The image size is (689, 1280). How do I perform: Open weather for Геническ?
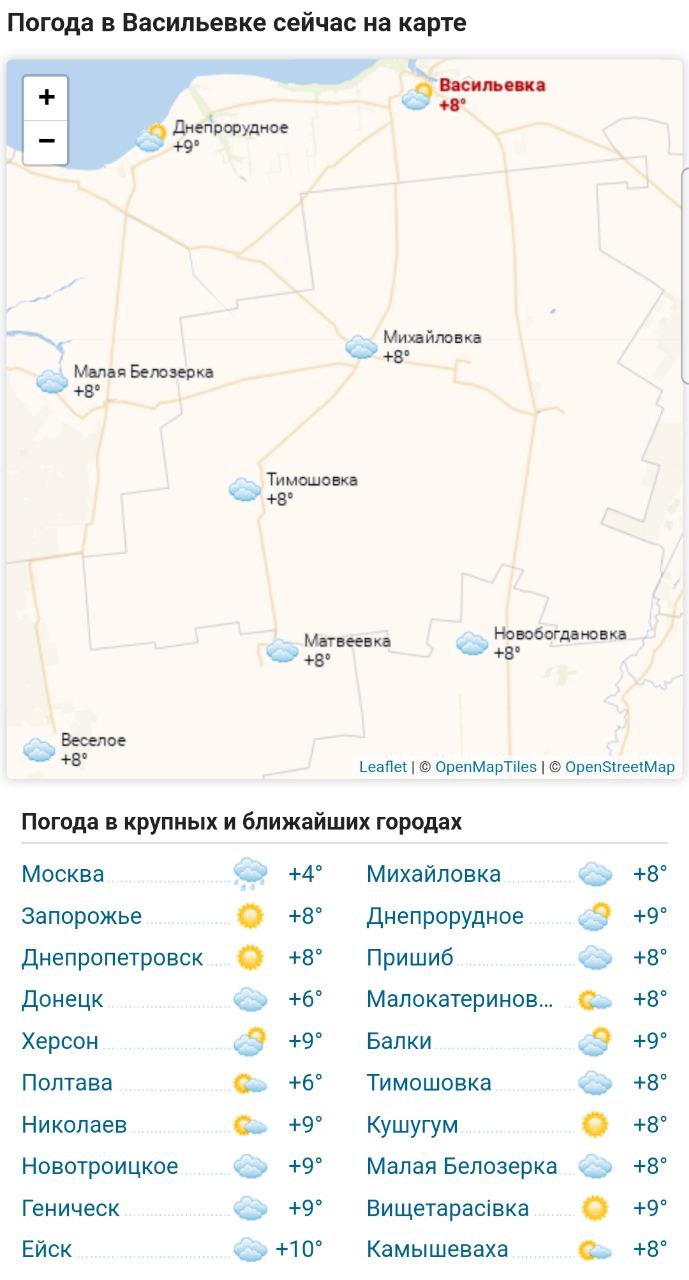tap(70, 1208)
